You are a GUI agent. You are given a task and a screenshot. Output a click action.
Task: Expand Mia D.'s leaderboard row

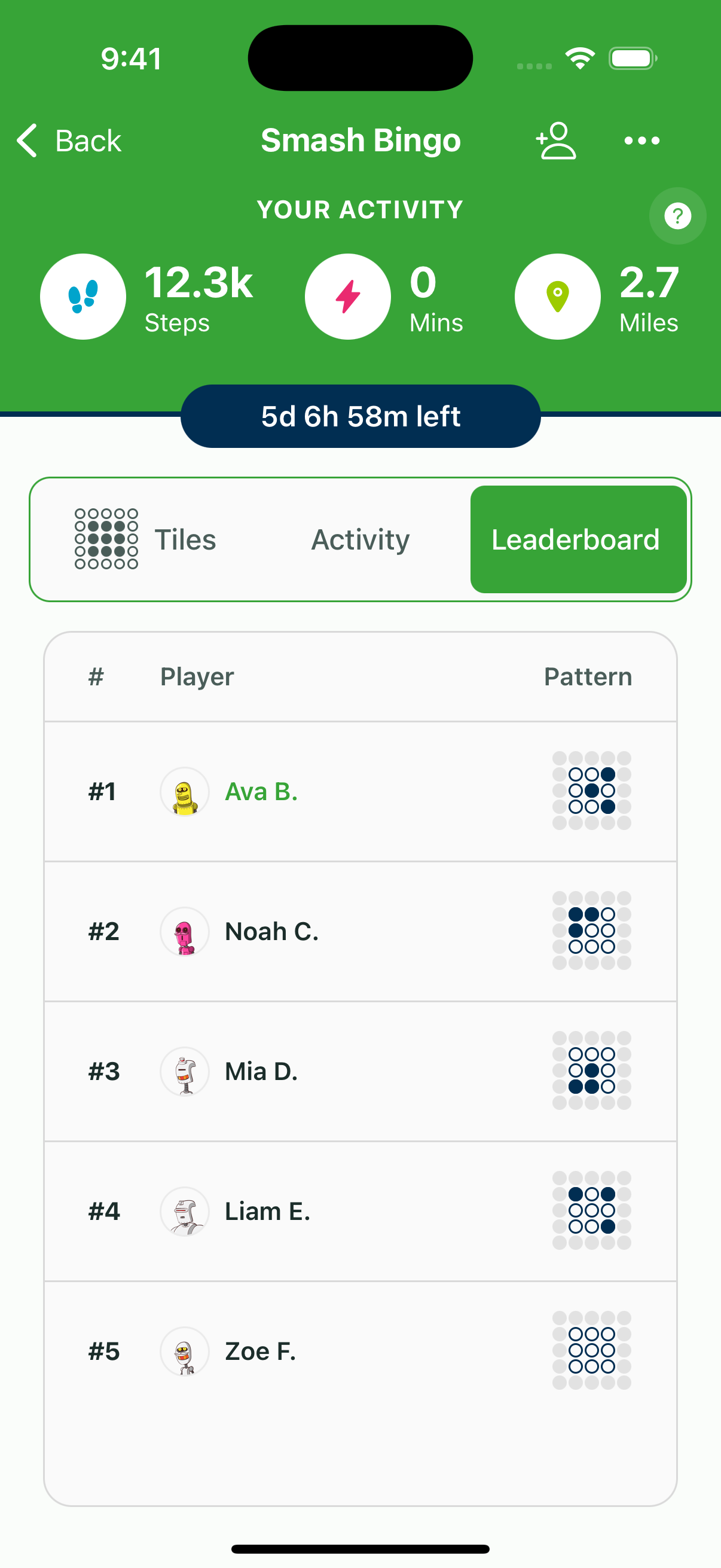(x=361, y=1071)
